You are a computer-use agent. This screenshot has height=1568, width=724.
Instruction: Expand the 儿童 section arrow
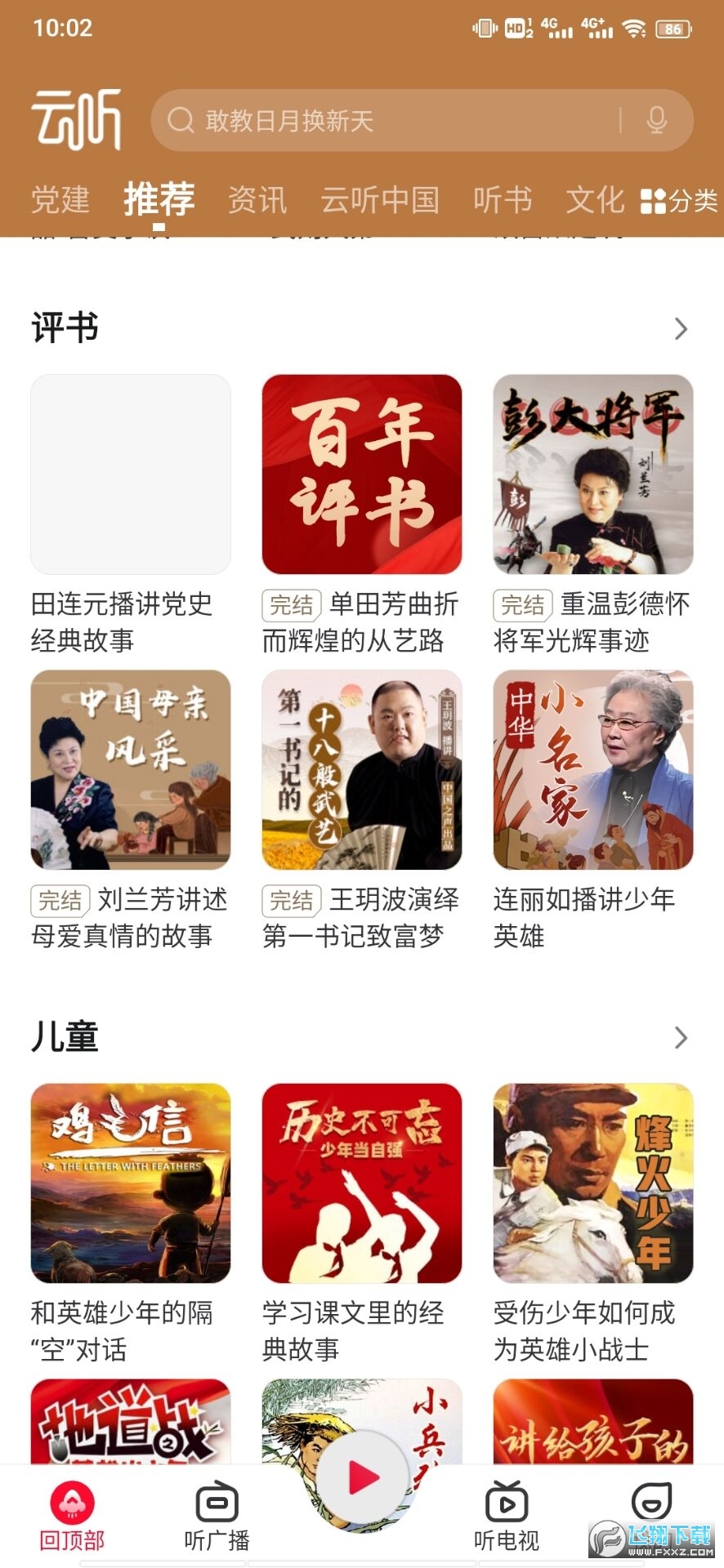681,1037
